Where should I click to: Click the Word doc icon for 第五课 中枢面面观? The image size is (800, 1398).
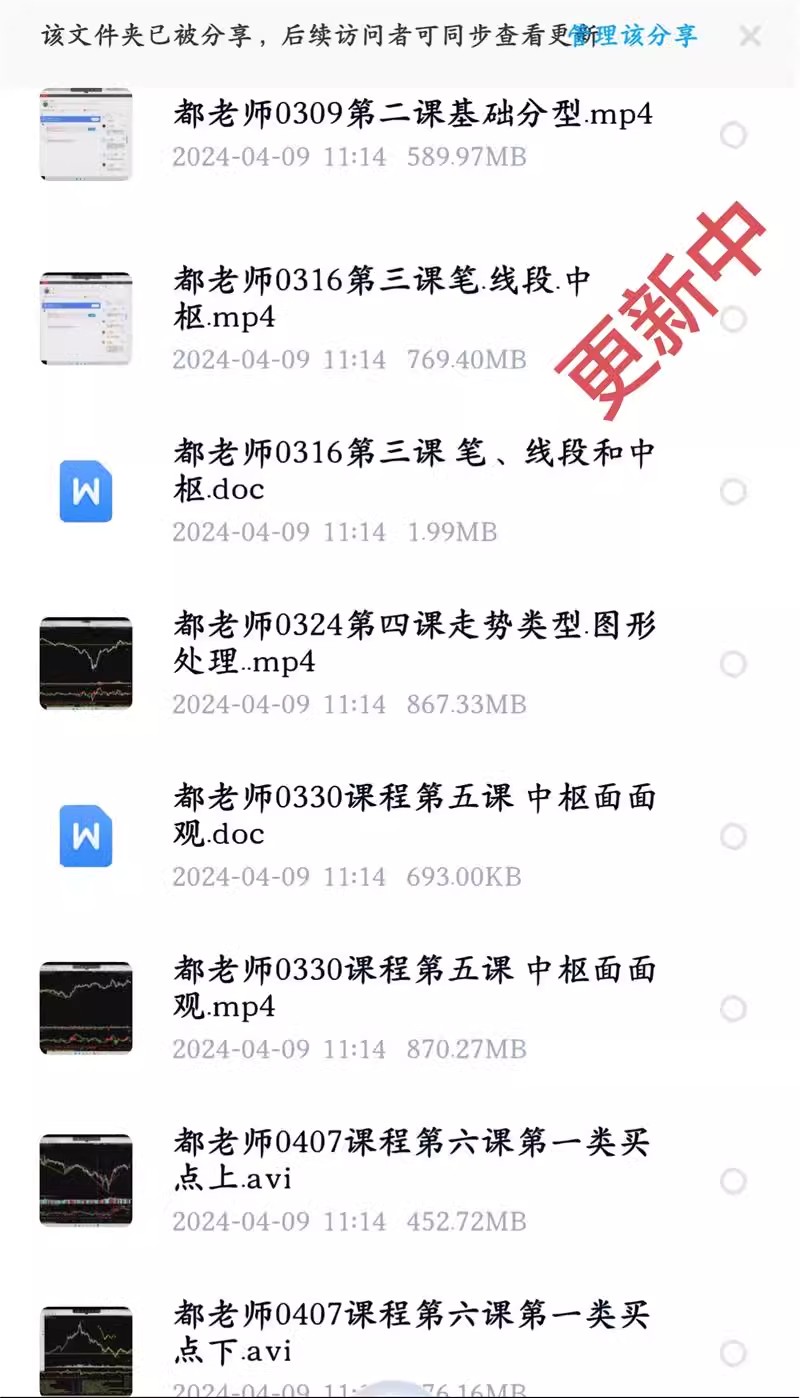point(86,836)
